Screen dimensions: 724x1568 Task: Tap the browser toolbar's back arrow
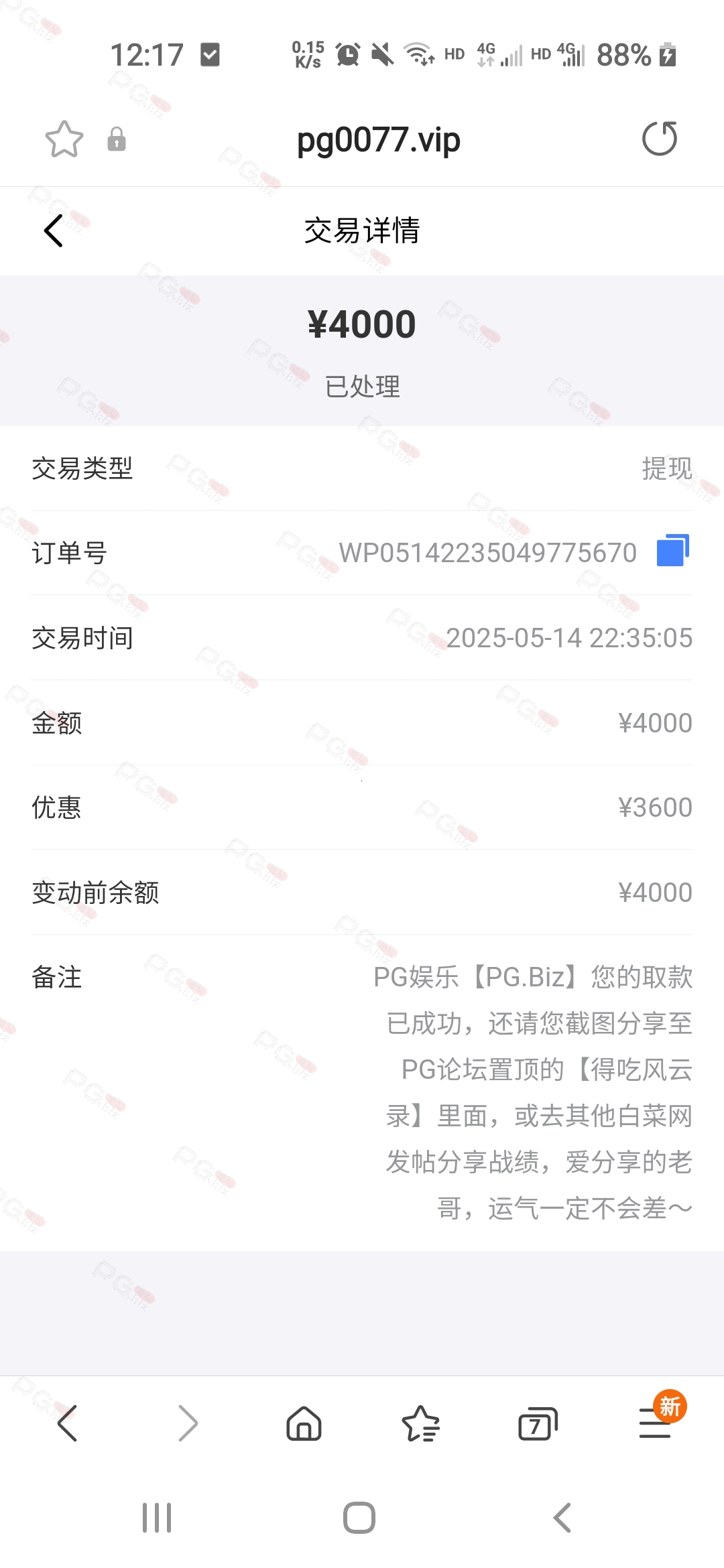67,1423
